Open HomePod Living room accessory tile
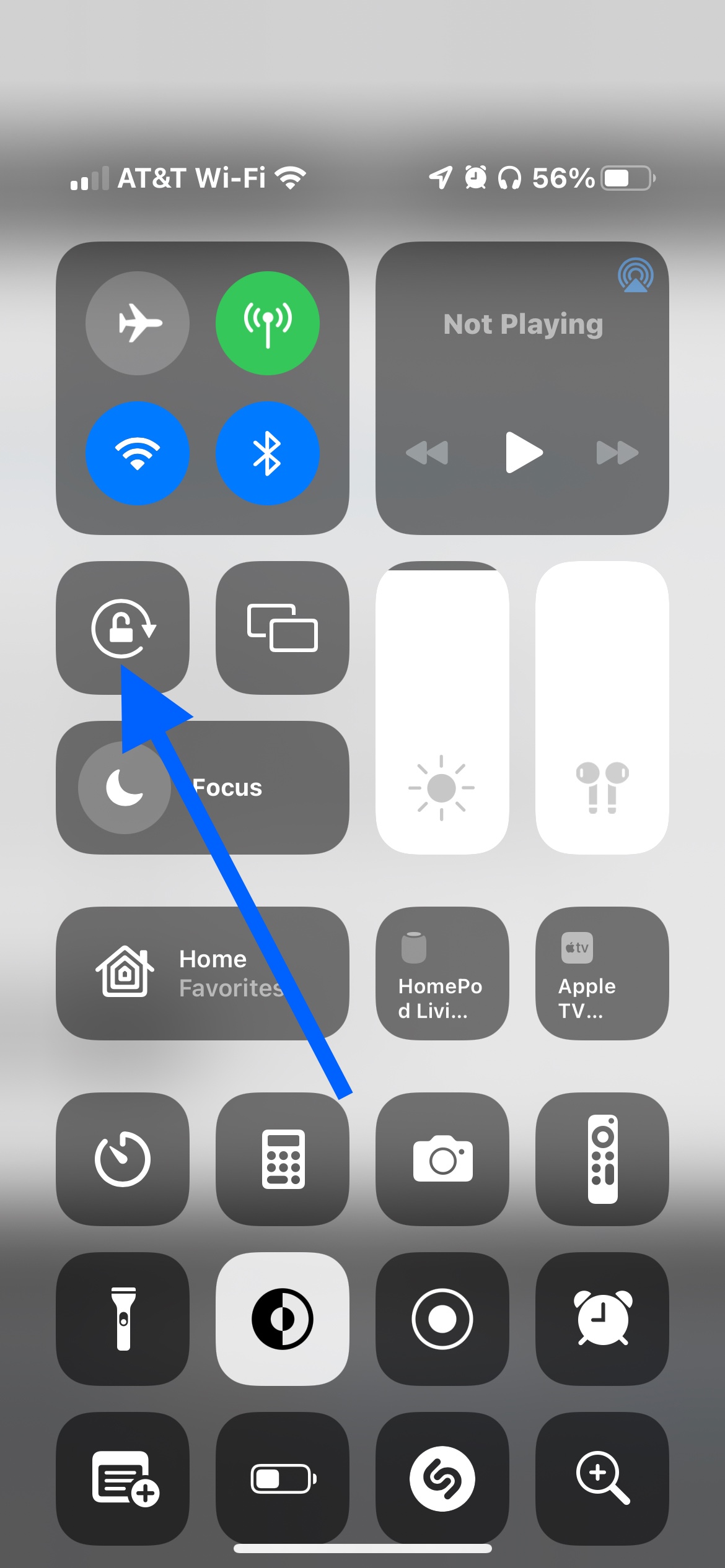725x1568 pixels. point(442,973)
